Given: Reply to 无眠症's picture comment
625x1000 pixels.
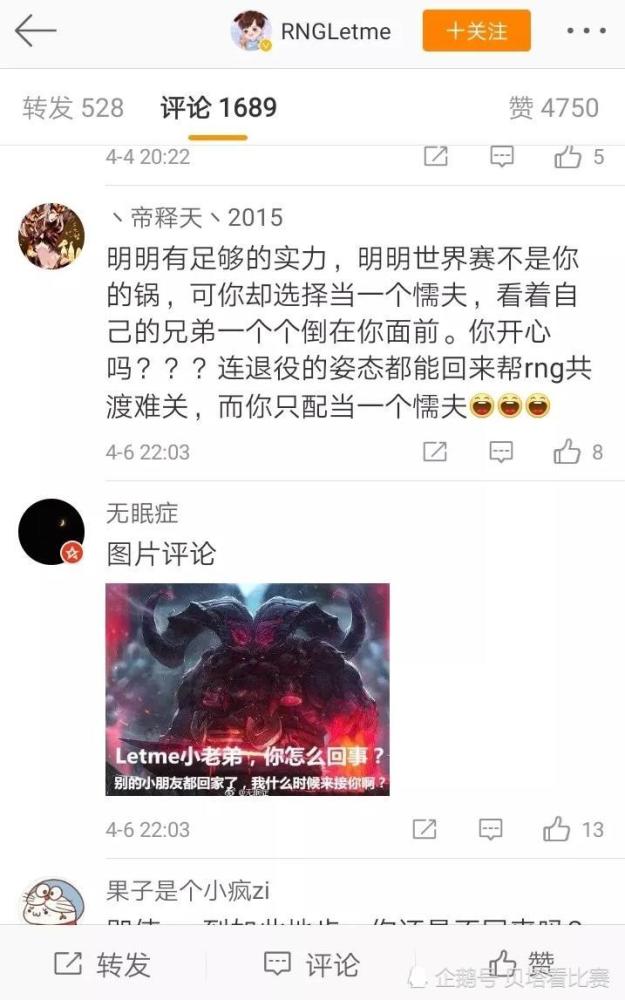Looking at the screenshot, I should [x=490, y=829].
